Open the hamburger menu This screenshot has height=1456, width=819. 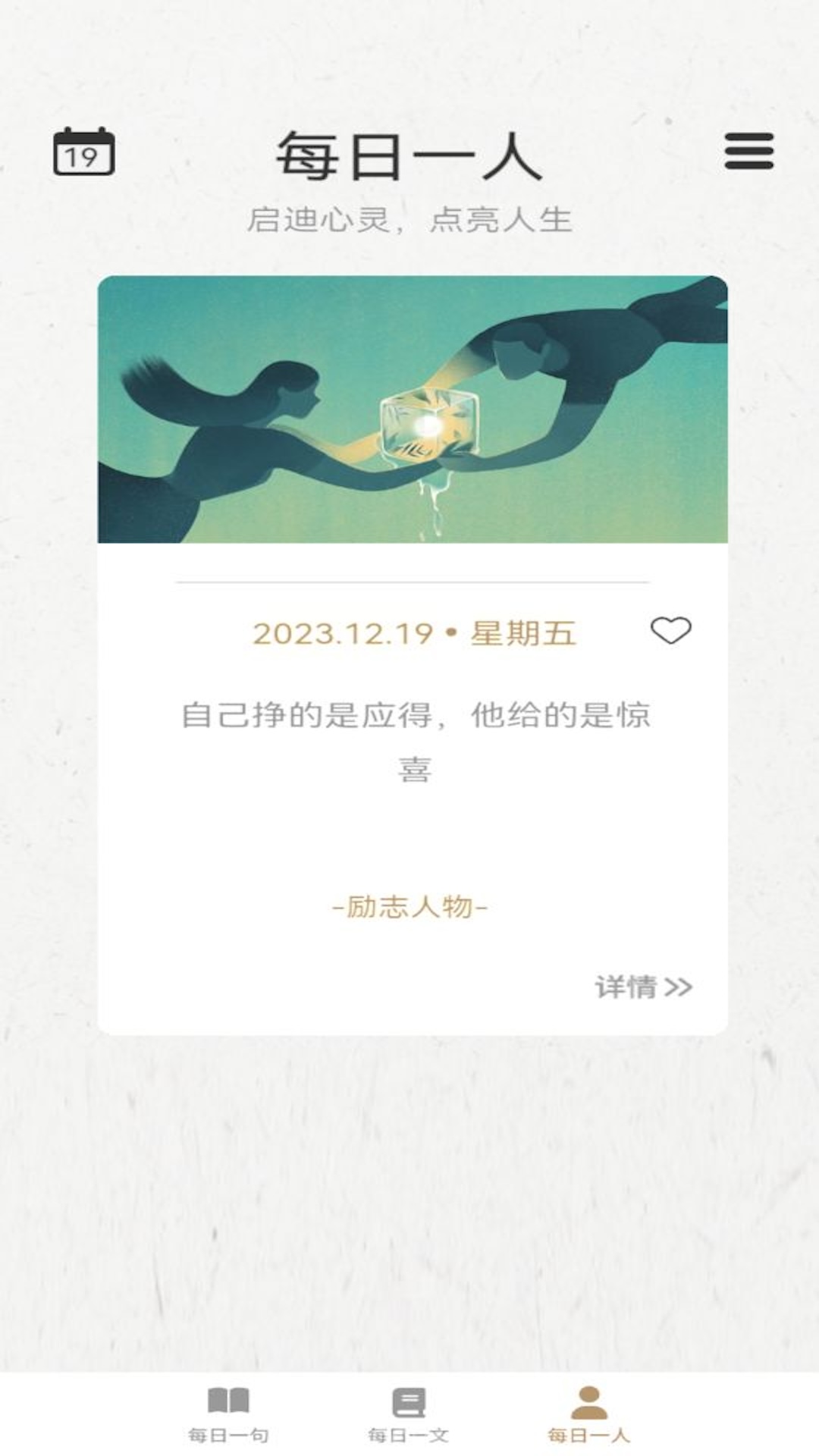click(x=748, y=151)
